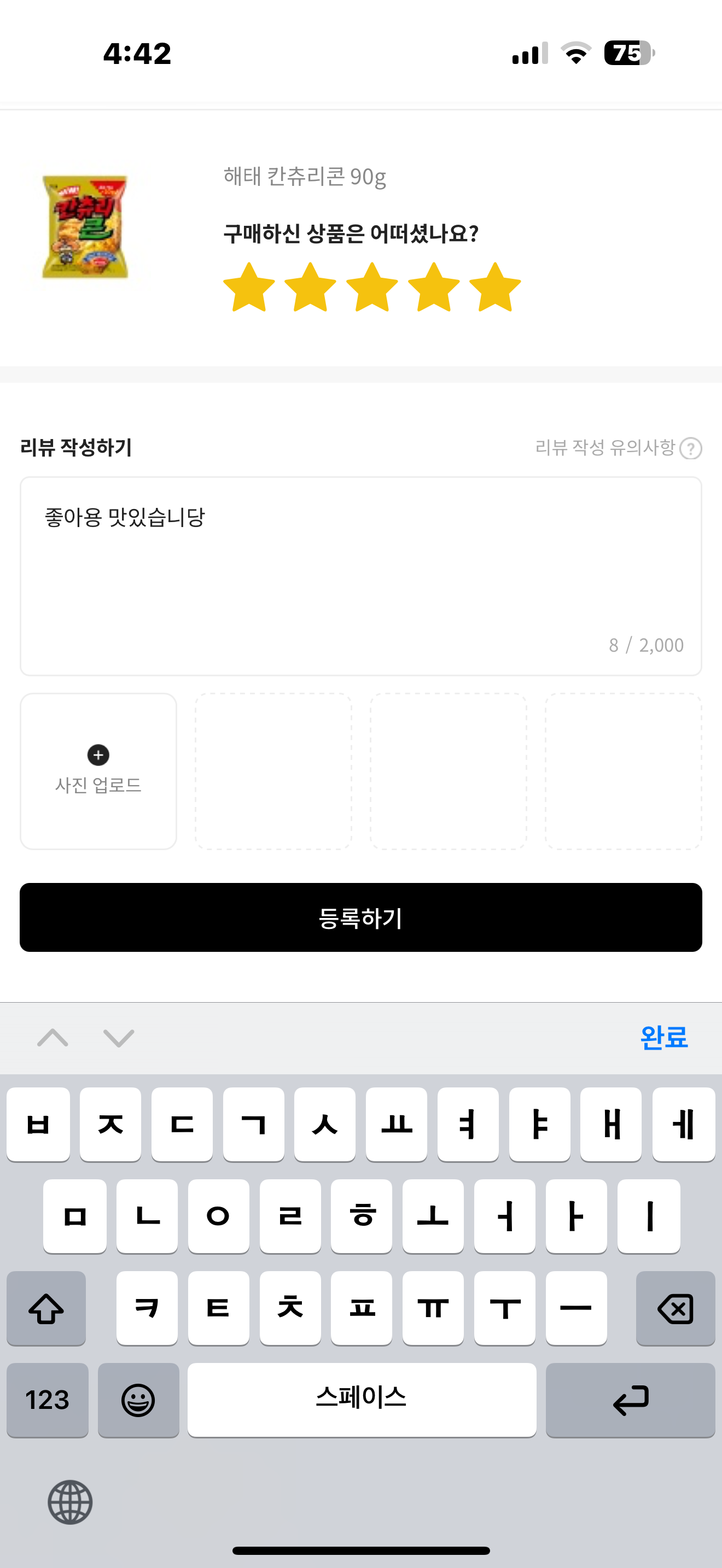Tap the product name 해태 칸츄리콘 90g
Image resolution: width=722 pixels, height=1568 pixels.
tap(305, 178)
